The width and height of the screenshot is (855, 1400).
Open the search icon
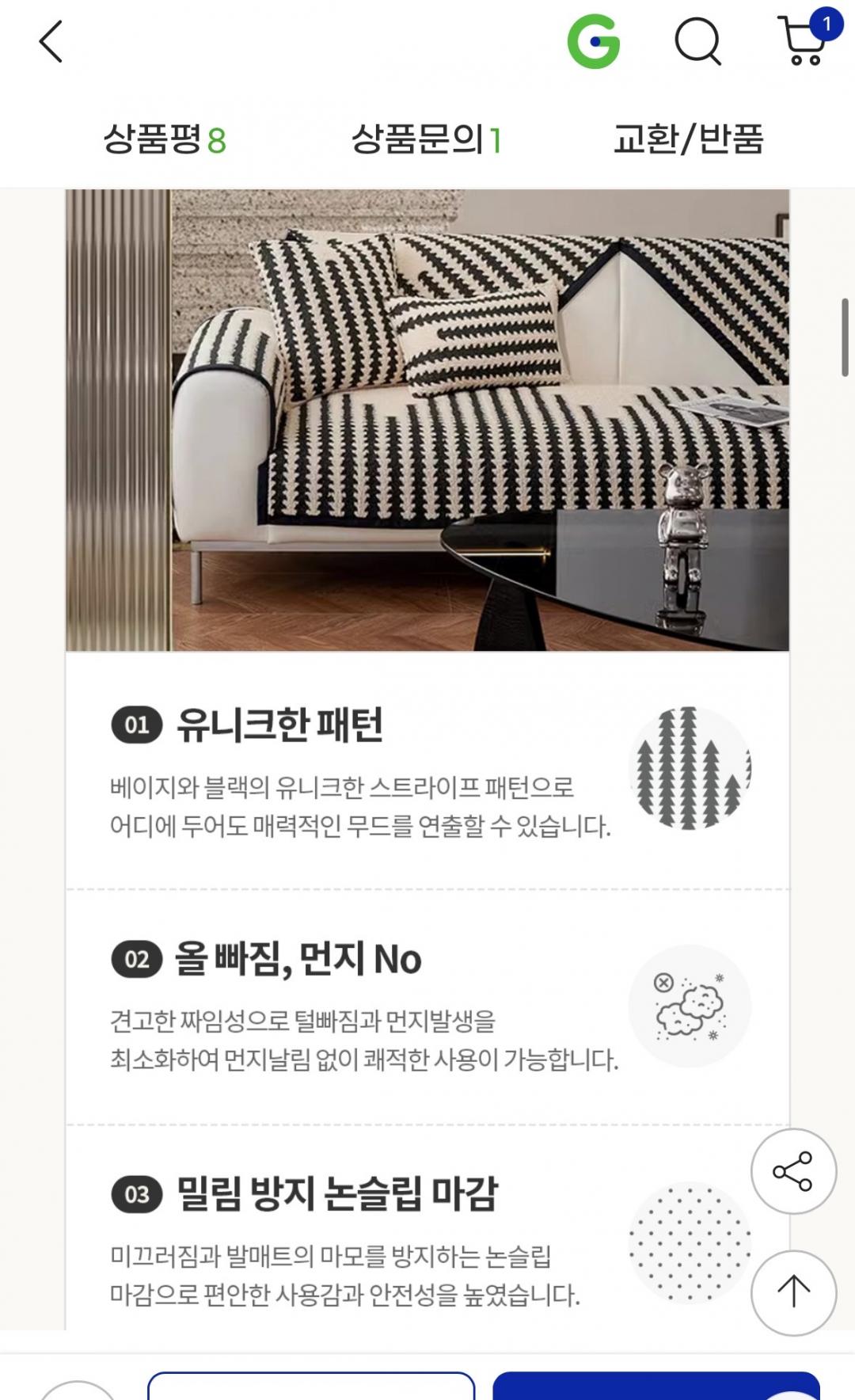coord(697,41)
